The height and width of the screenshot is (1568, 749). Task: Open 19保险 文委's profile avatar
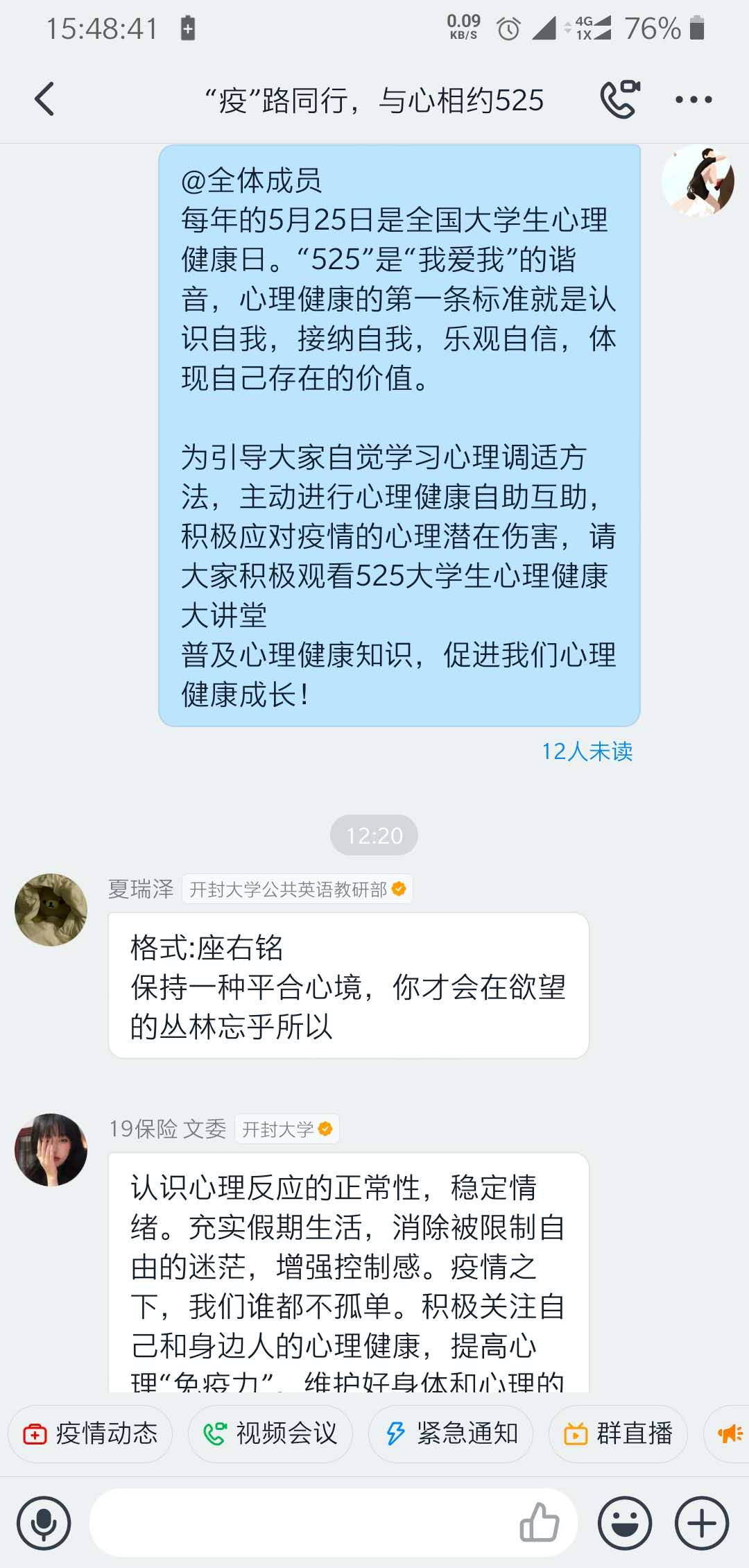pyautogui.click(x=51, y=1150)
